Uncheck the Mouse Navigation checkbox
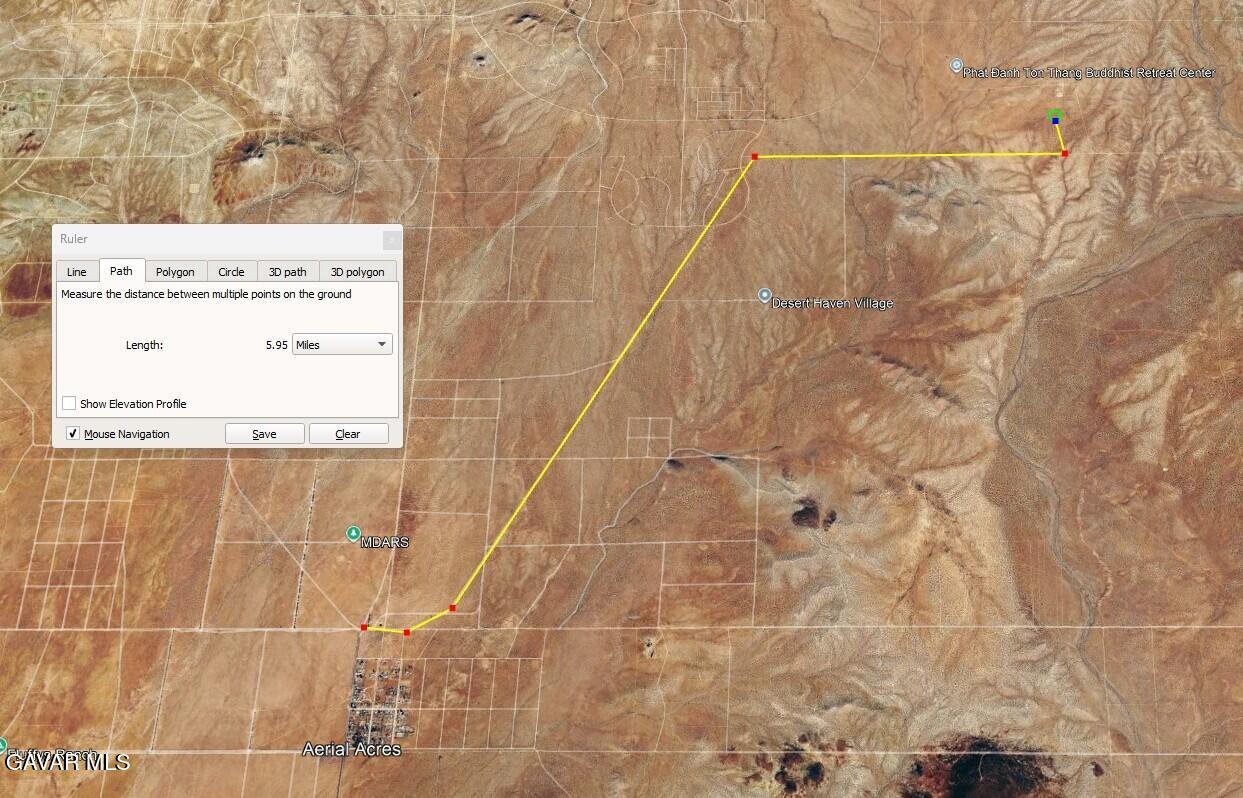Image resolution: width=1243 pixels, height=798 pixels. click(x=73, y=434)
